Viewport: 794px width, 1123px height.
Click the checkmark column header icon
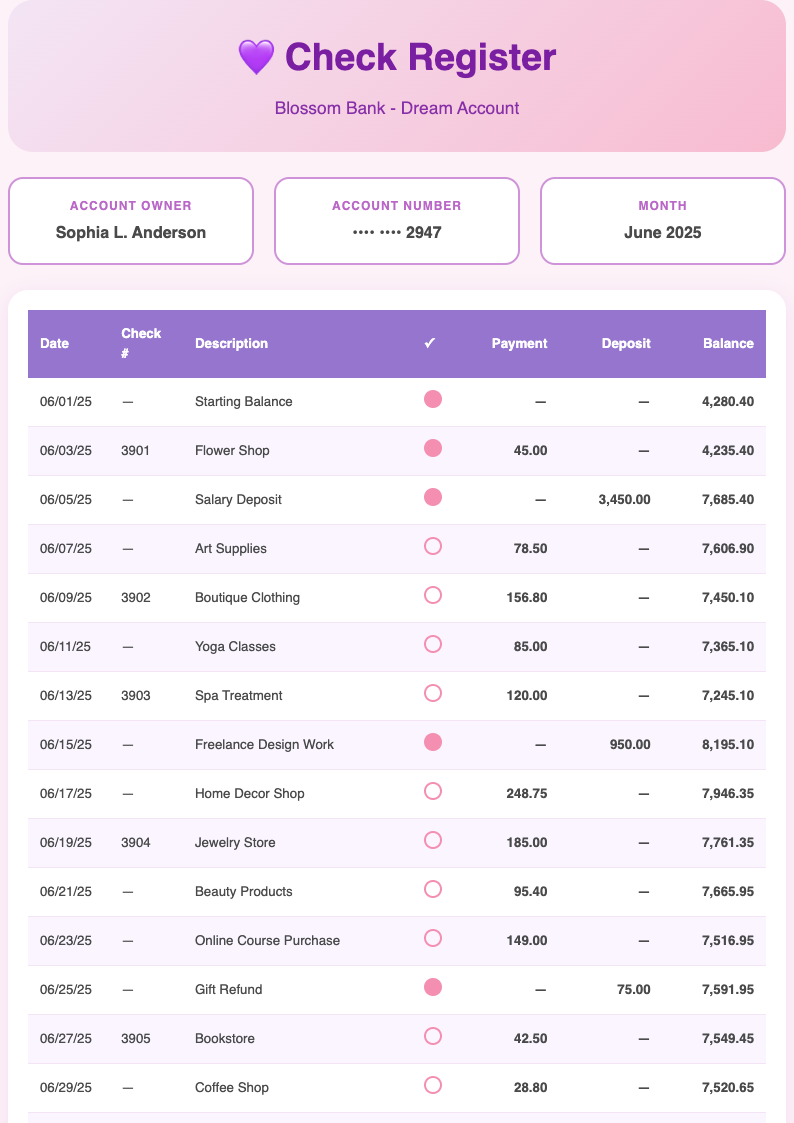tap(430, 343)
